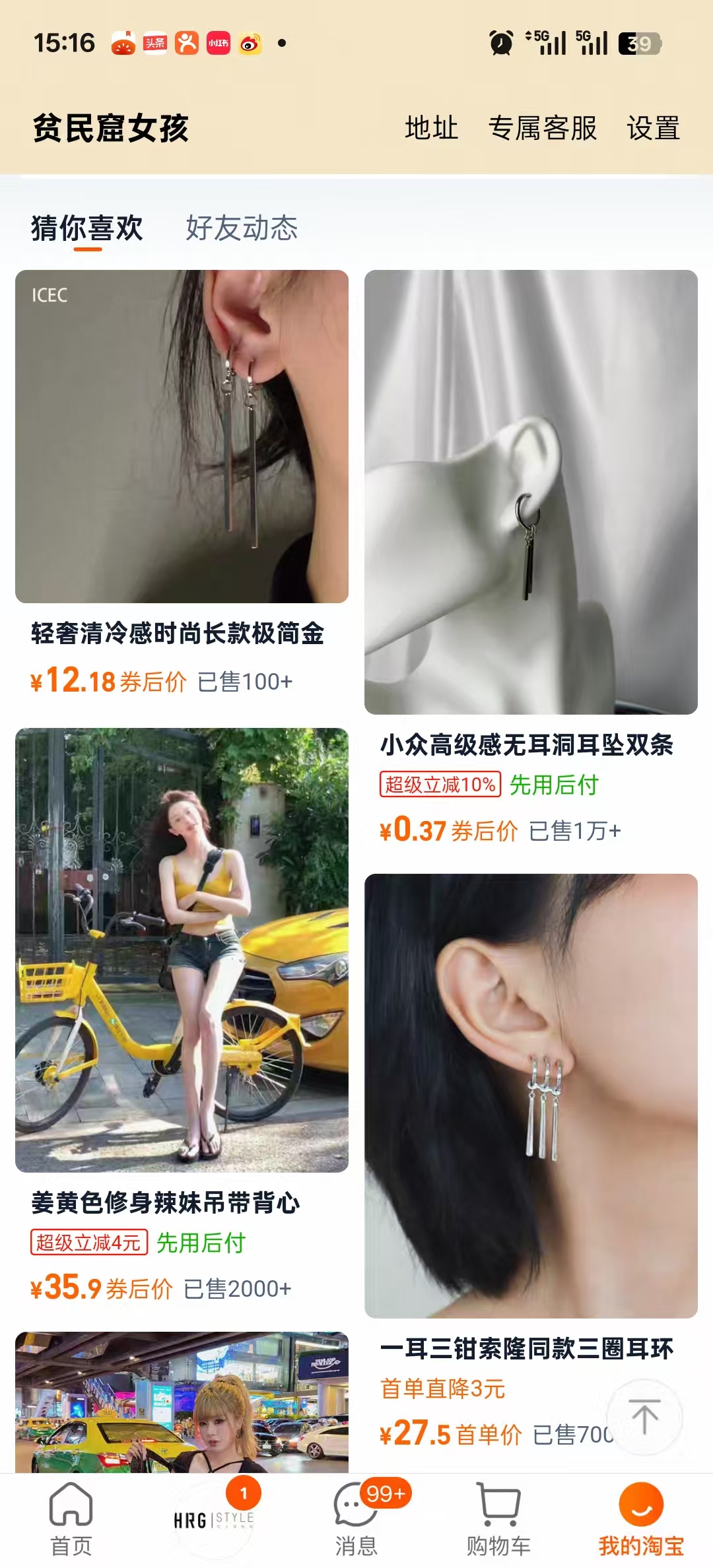Select 我的淘宝 tab

pyautogui.click(x=640, y=1519)
